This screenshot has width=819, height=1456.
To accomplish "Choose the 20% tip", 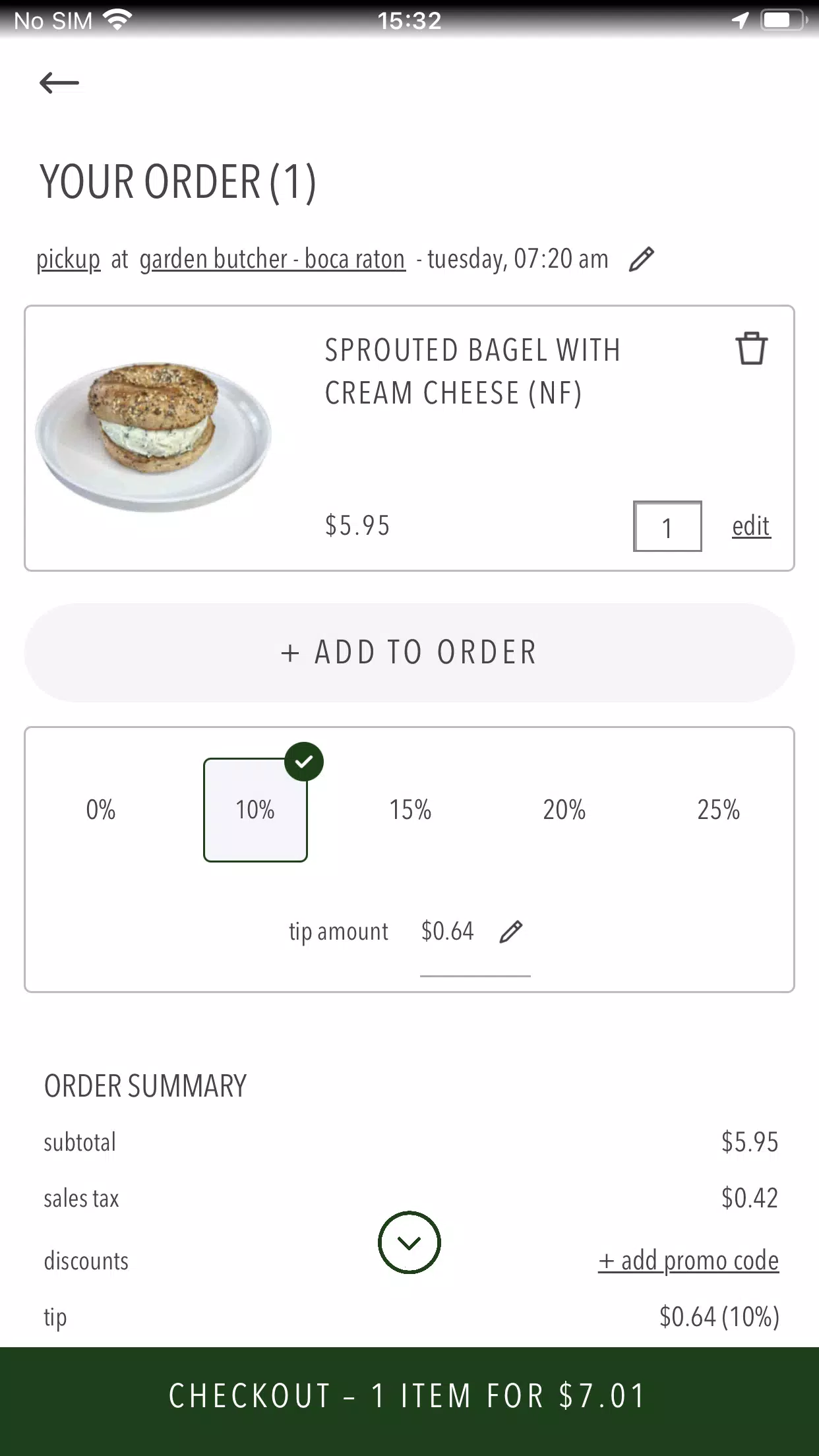I will (x=564, y=810).
